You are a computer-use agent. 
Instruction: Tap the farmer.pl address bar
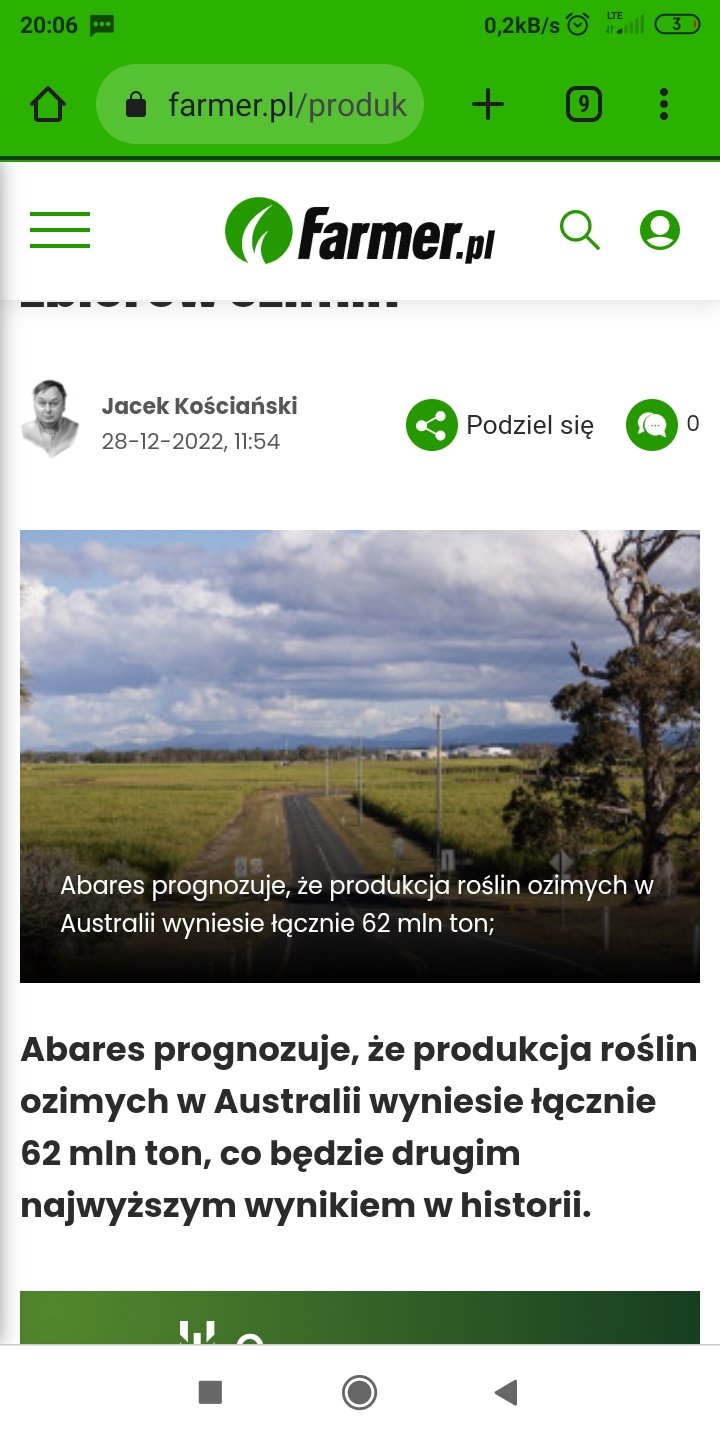click(260, 105)
